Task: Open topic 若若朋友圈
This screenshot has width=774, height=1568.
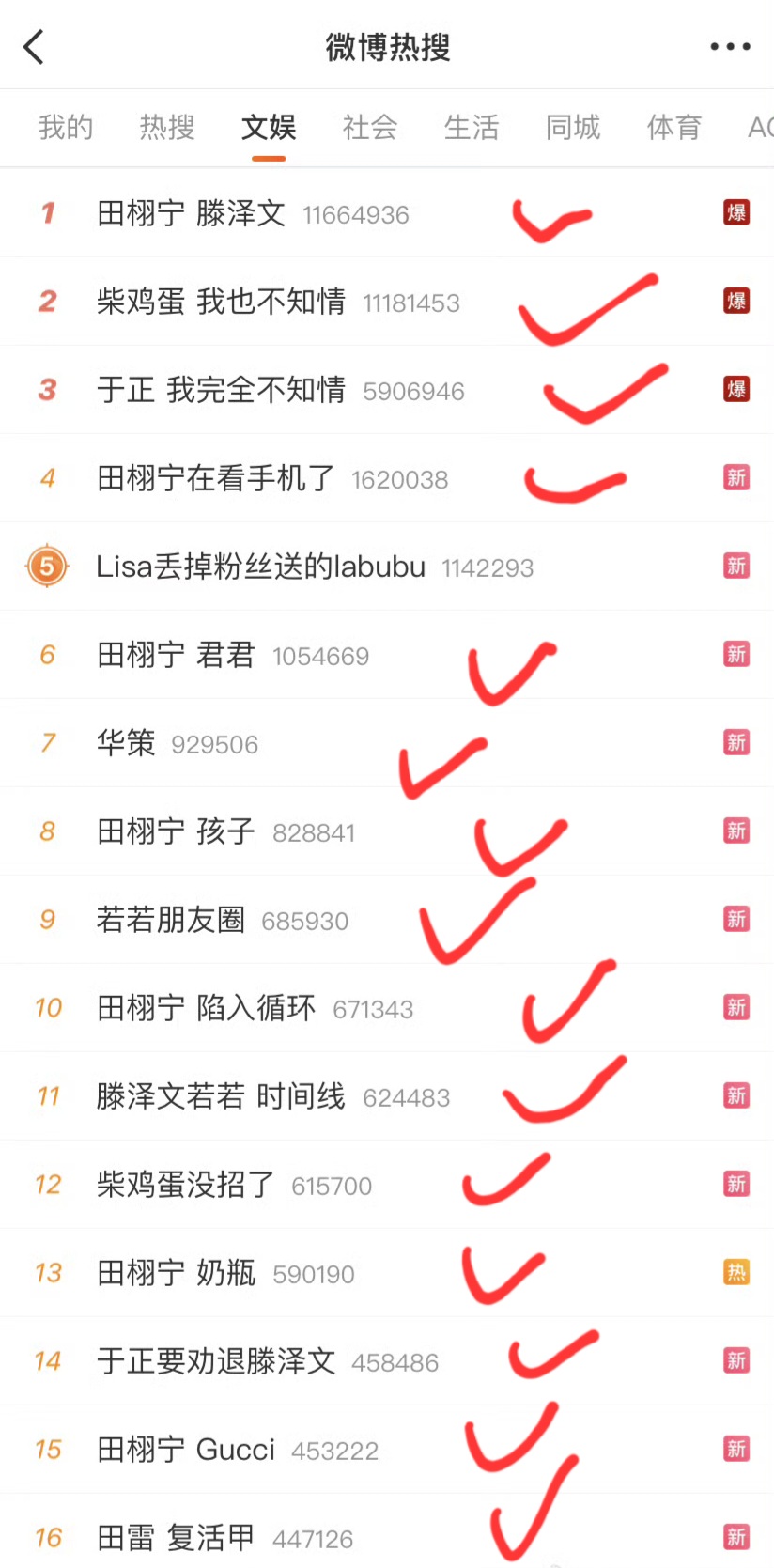Action: click(x=171, y=921)
